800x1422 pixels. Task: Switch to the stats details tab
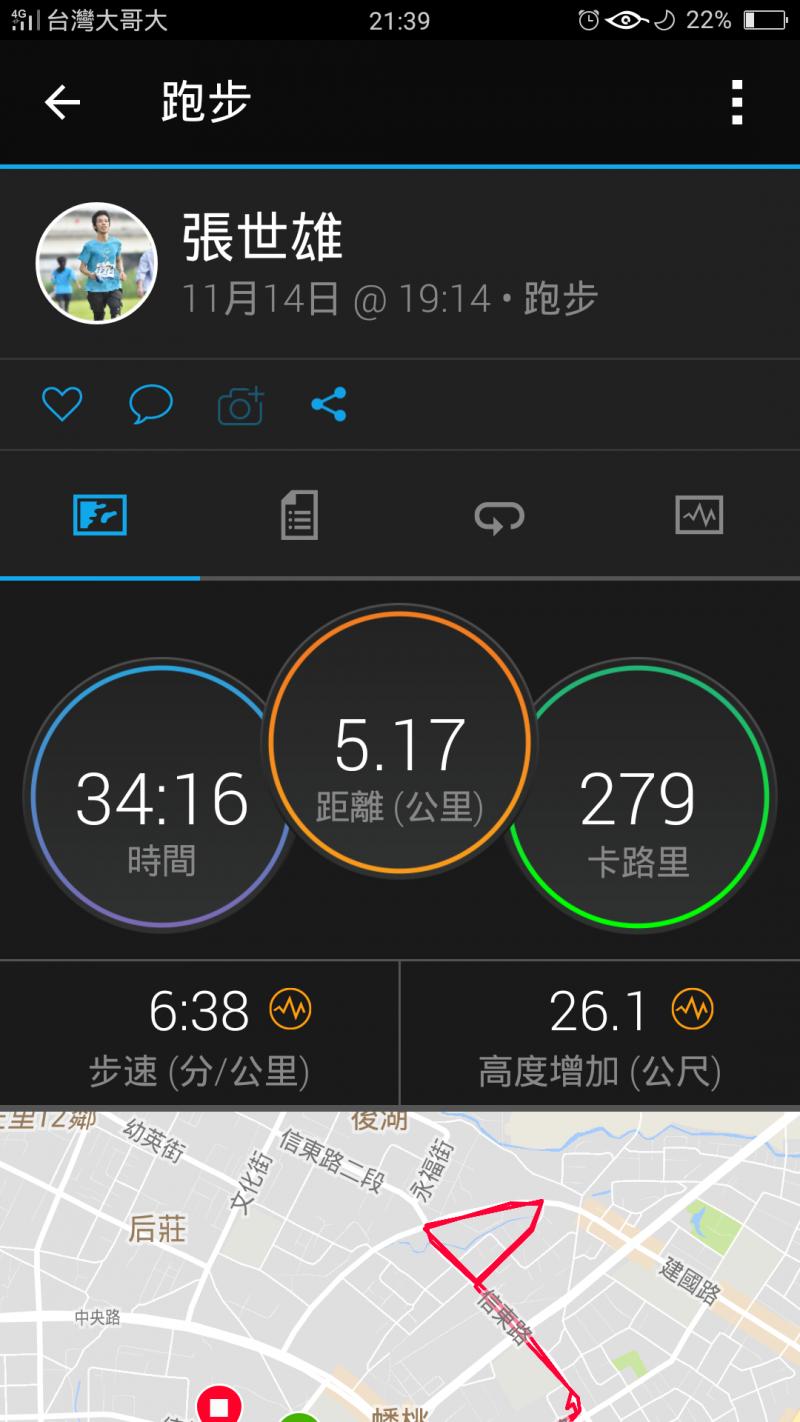coord(299,516)
